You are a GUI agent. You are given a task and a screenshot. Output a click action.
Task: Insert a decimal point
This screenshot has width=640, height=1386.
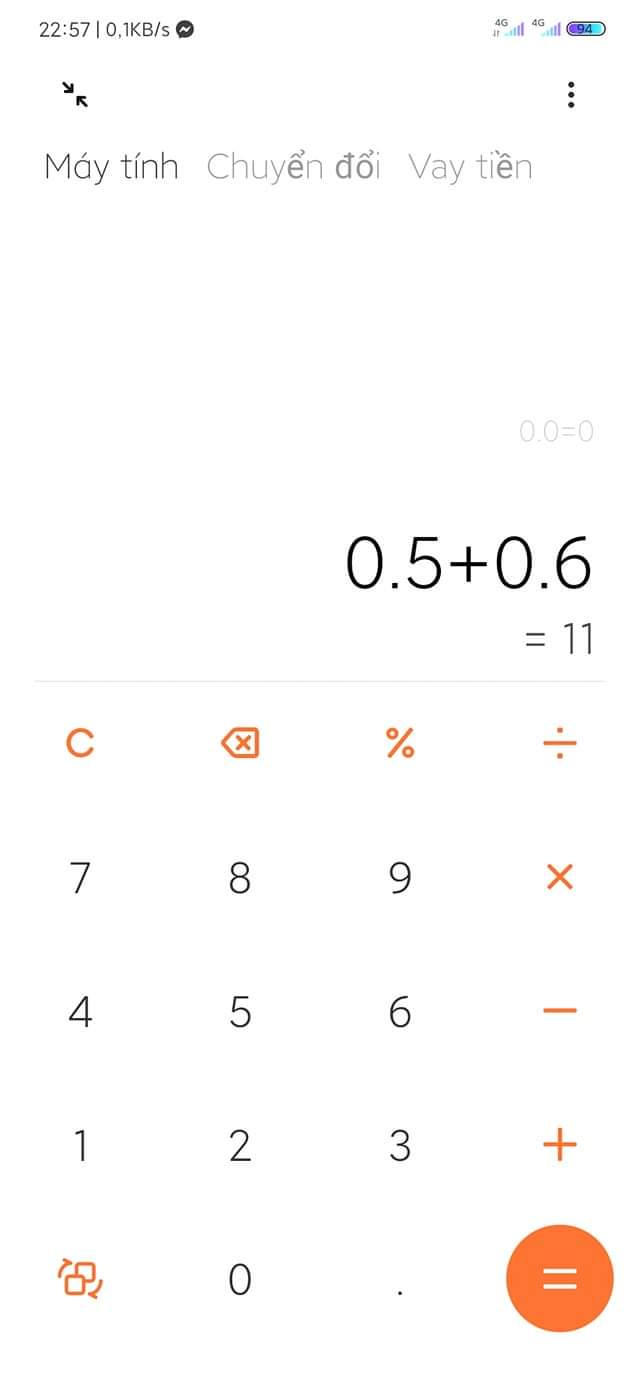tap(400, 1291)
